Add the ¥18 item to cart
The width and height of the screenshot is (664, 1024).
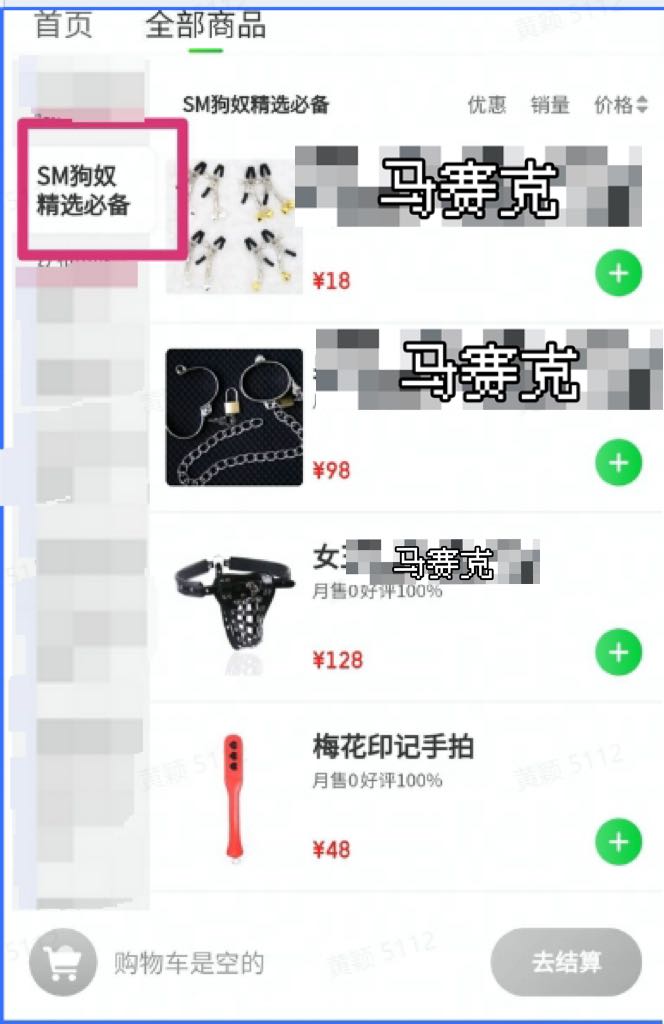coord(618,274)
